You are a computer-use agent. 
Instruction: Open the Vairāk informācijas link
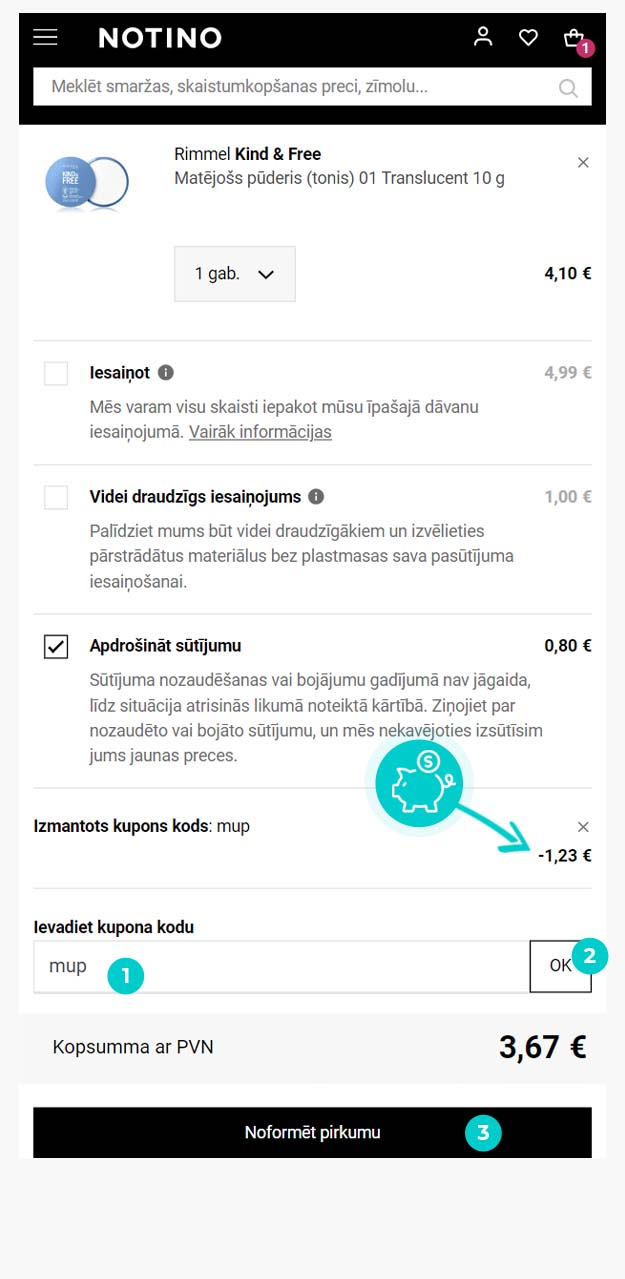260,432
